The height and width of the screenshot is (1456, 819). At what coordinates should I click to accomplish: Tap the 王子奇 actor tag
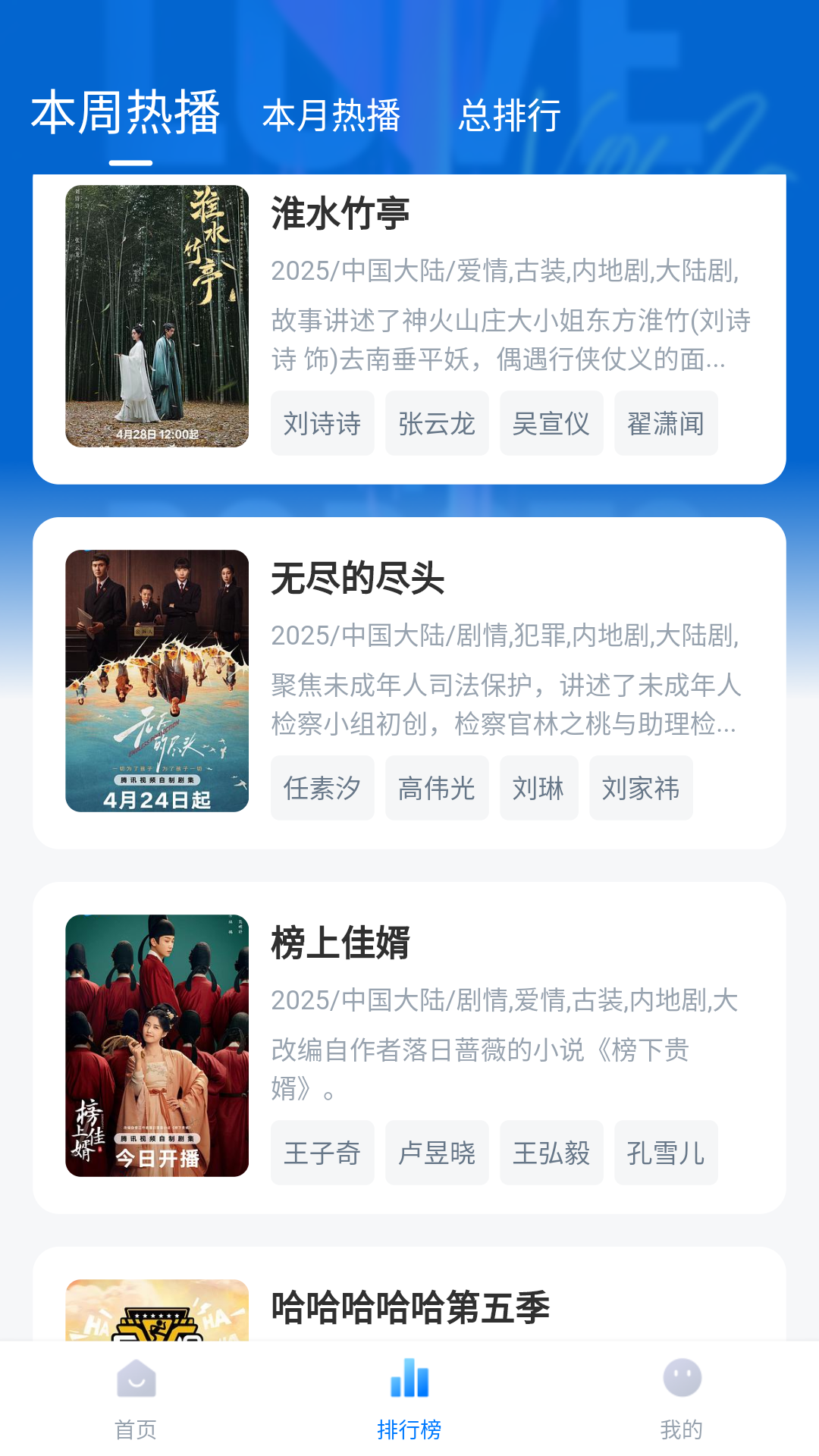click(322, 1152)
